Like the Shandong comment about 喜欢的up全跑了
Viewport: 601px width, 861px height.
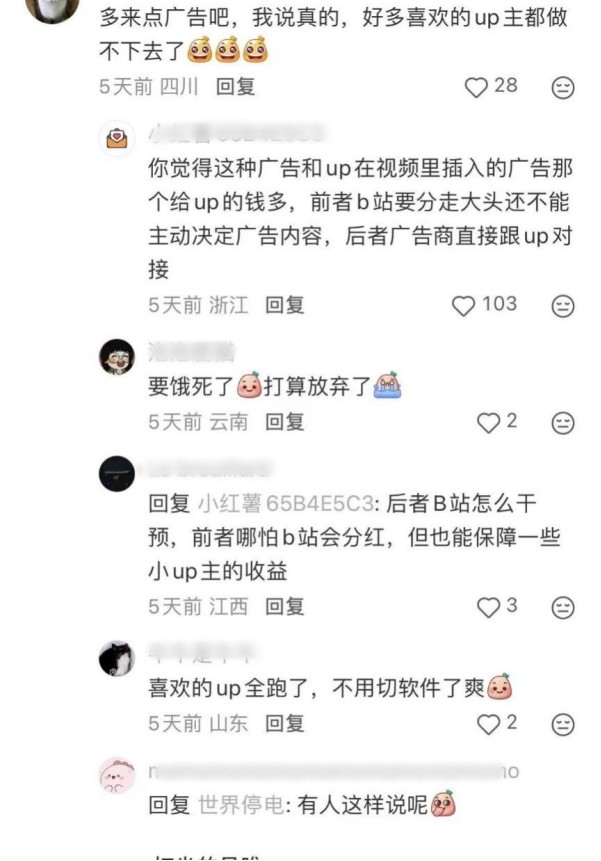point(488,722)
